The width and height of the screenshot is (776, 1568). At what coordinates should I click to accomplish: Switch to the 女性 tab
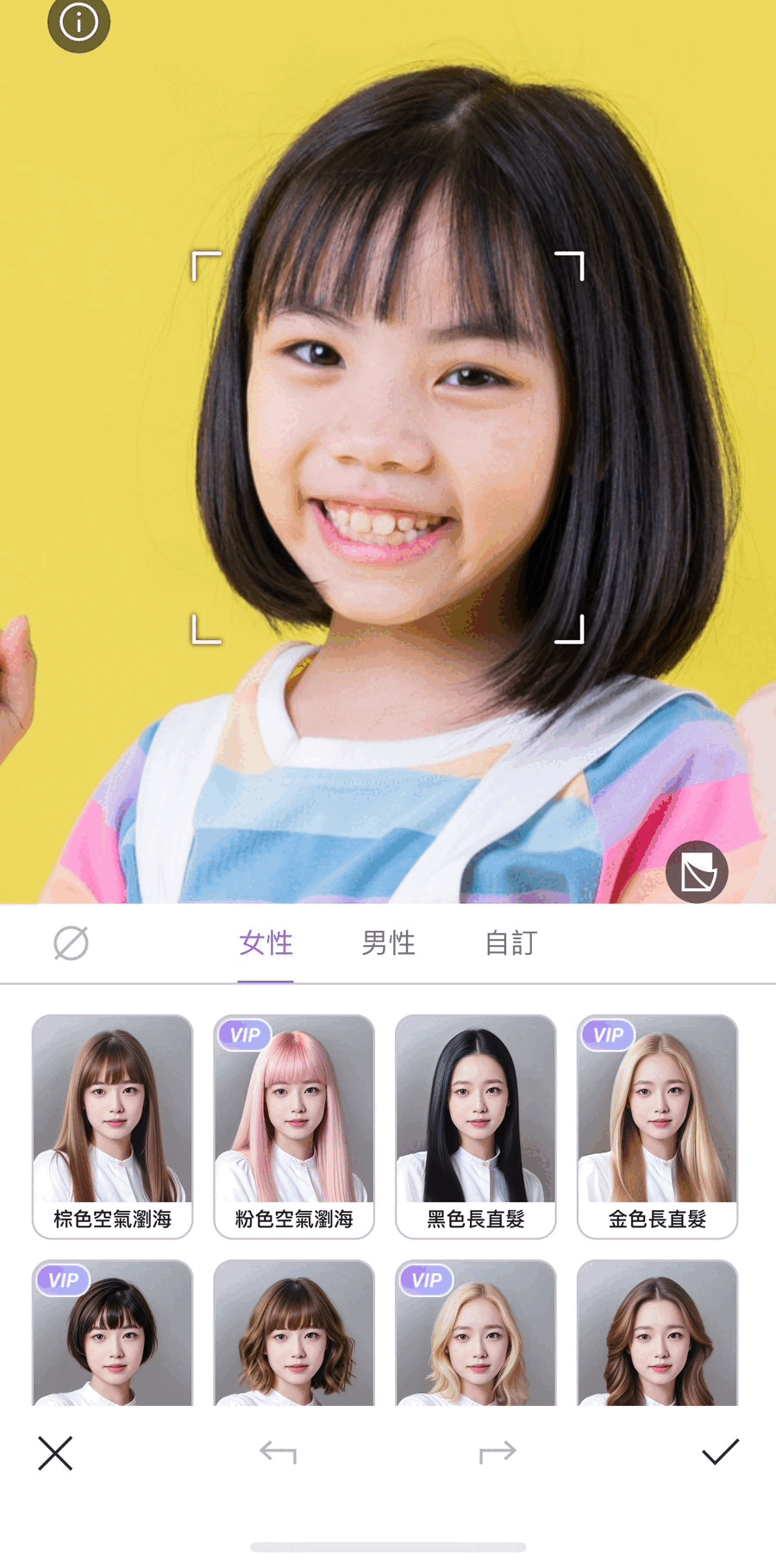point(266,943)
